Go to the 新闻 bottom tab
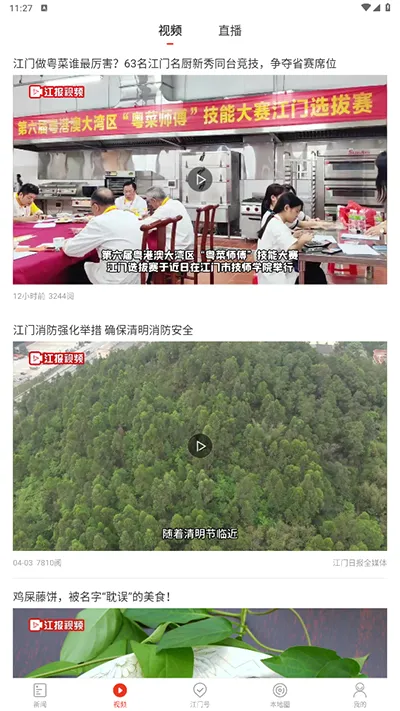Image resolution: width=400 pixels, height=711 pixels. pos(40,695)
